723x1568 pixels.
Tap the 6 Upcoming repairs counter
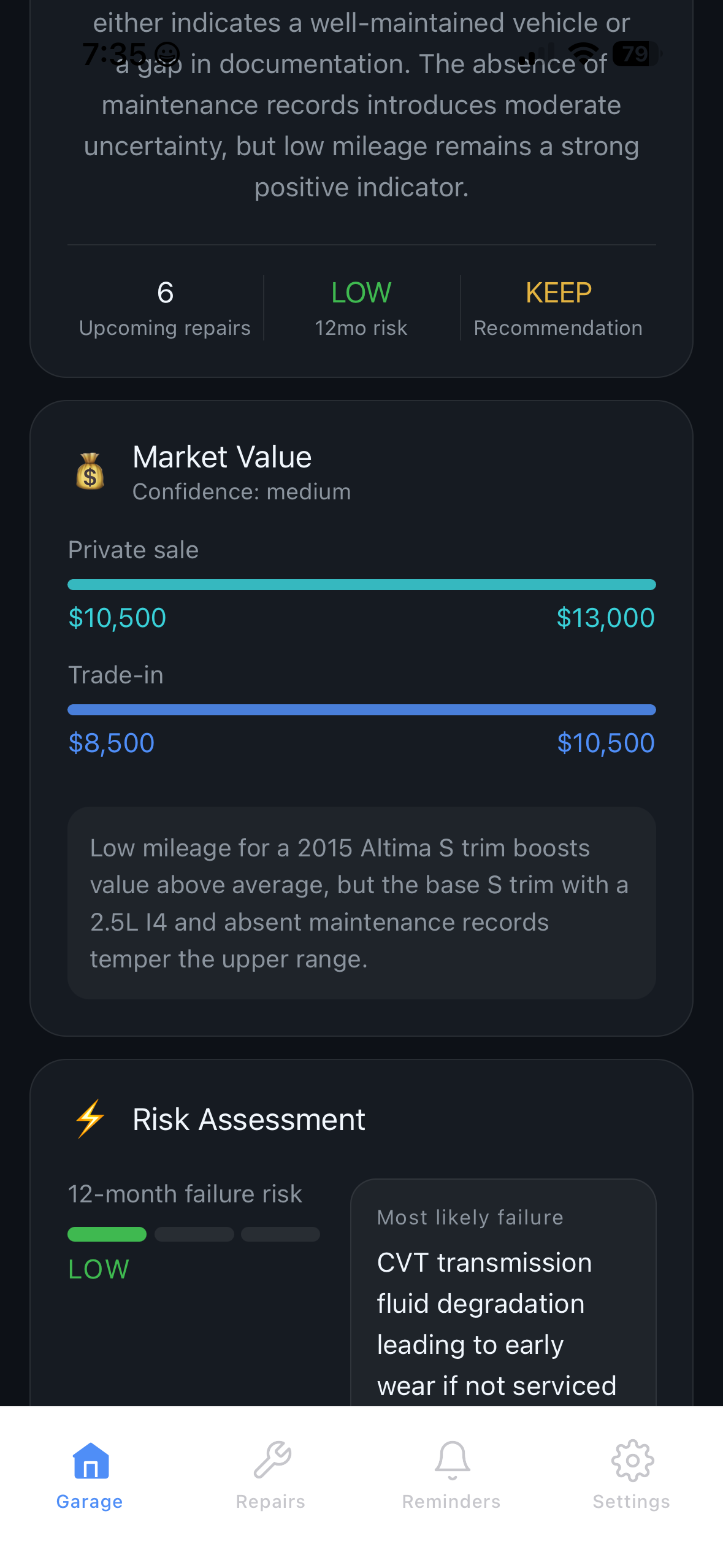(165, 307)
